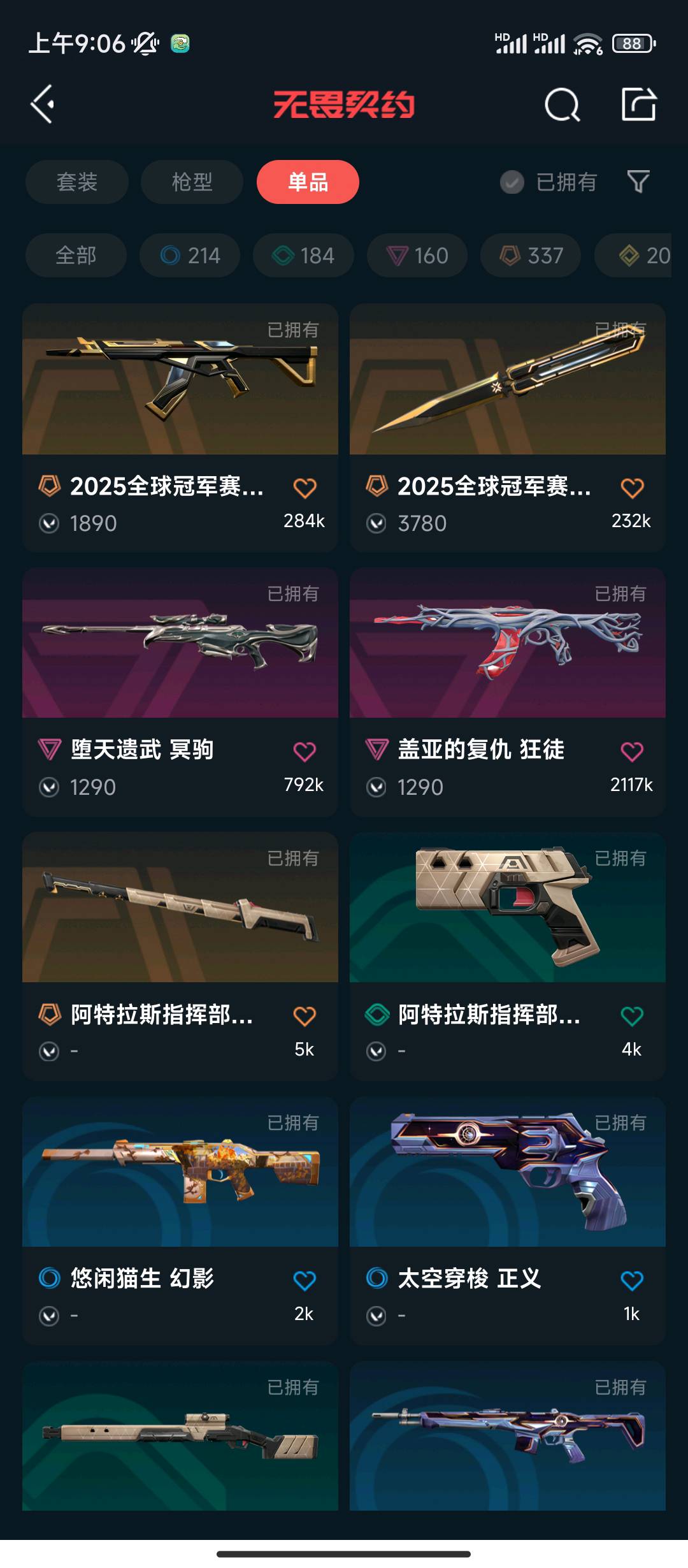
Task: Select the 全部 tier chip
Action: click(x=76, y=256)
